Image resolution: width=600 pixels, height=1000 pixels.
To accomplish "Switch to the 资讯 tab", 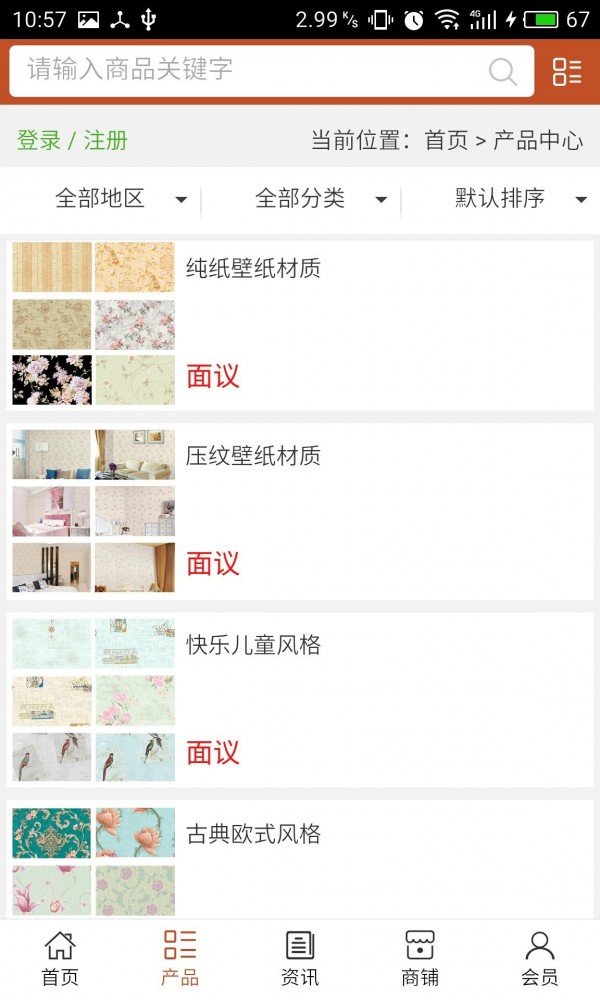I will click(x=300, y=958).
